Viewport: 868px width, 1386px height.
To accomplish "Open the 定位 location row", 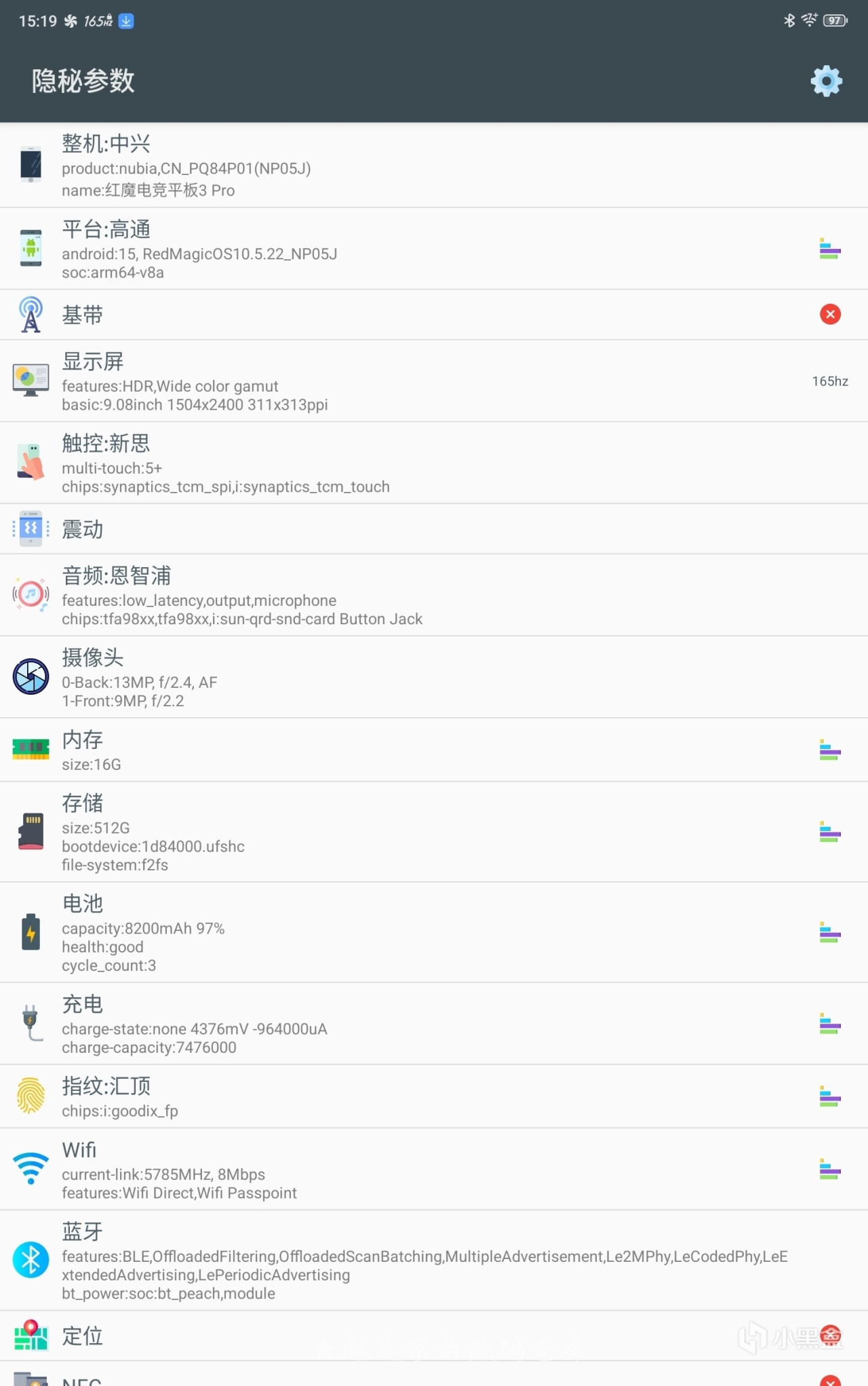I will [x=434, y=1336].
